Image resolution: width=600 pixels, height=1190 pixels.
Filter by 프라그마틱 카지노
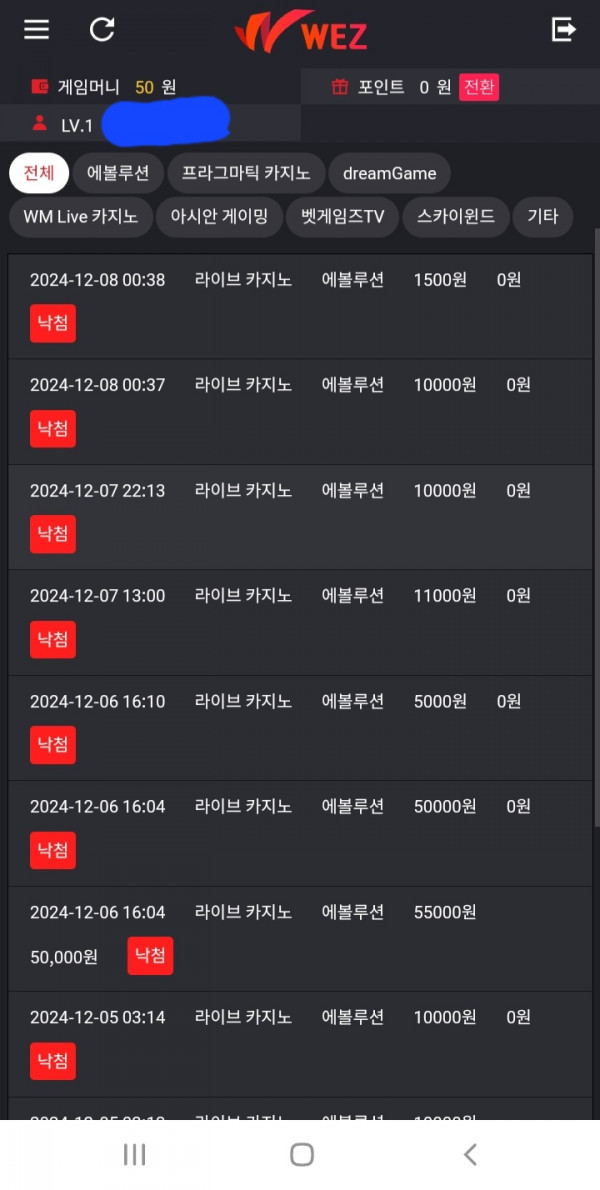click(x=246, y=173)
